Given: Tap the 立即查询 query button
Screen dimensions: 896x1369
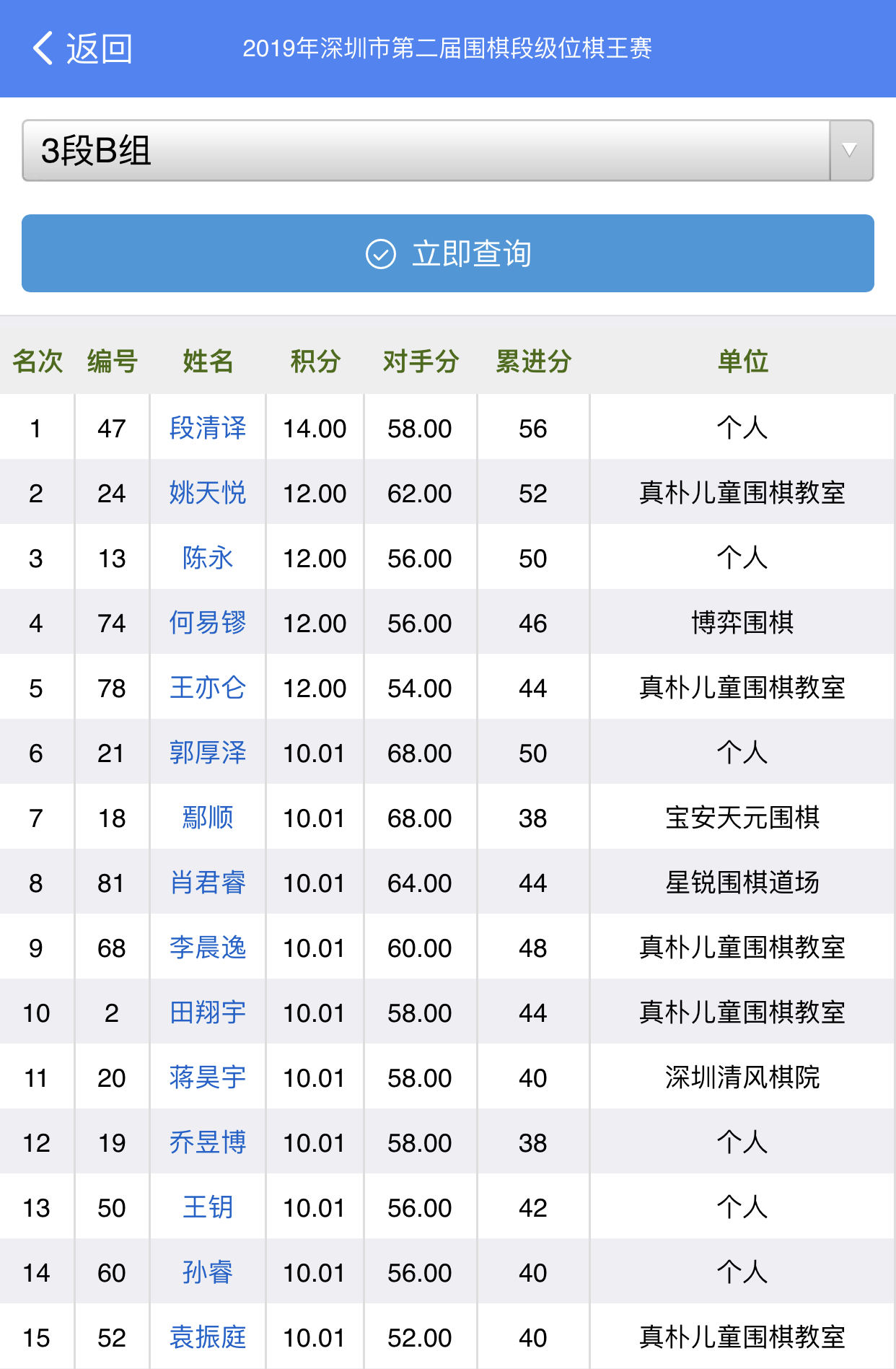Looking at the screenshot, I should 447,253.
